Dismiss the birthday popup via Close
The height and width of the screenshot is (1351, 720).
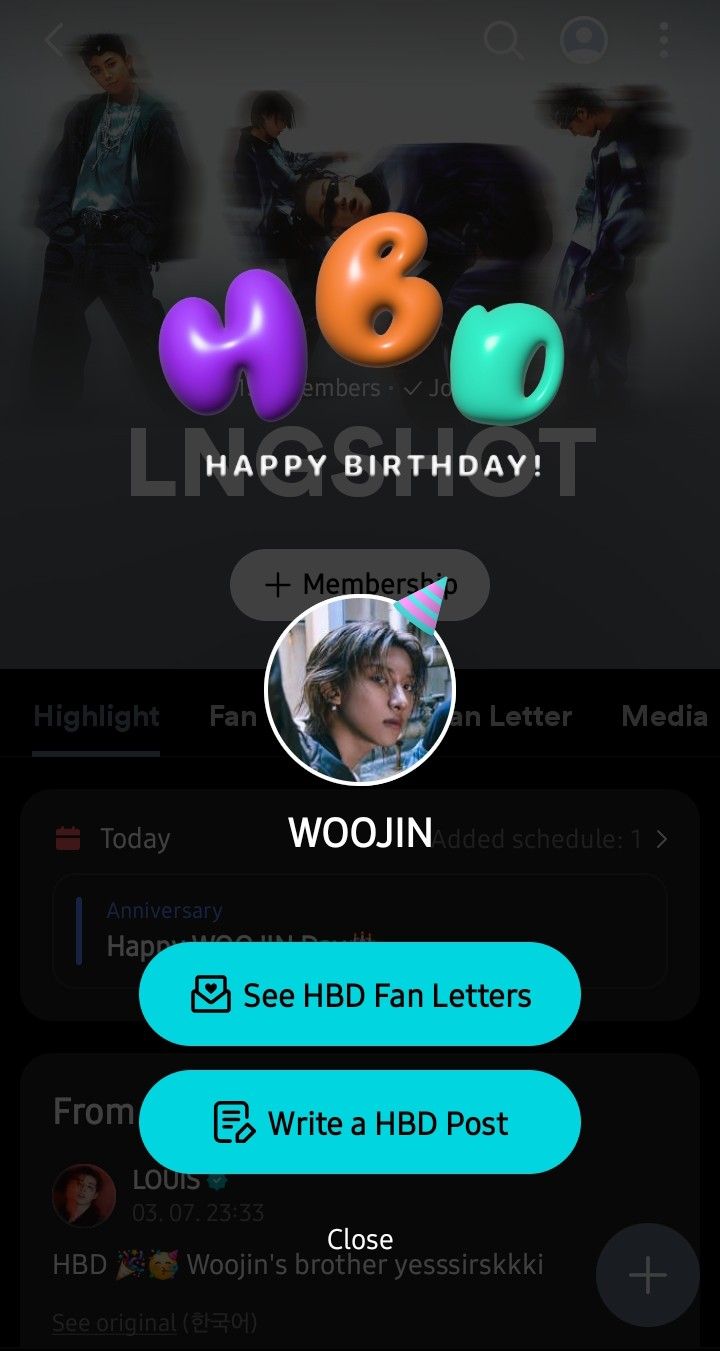359,1239
